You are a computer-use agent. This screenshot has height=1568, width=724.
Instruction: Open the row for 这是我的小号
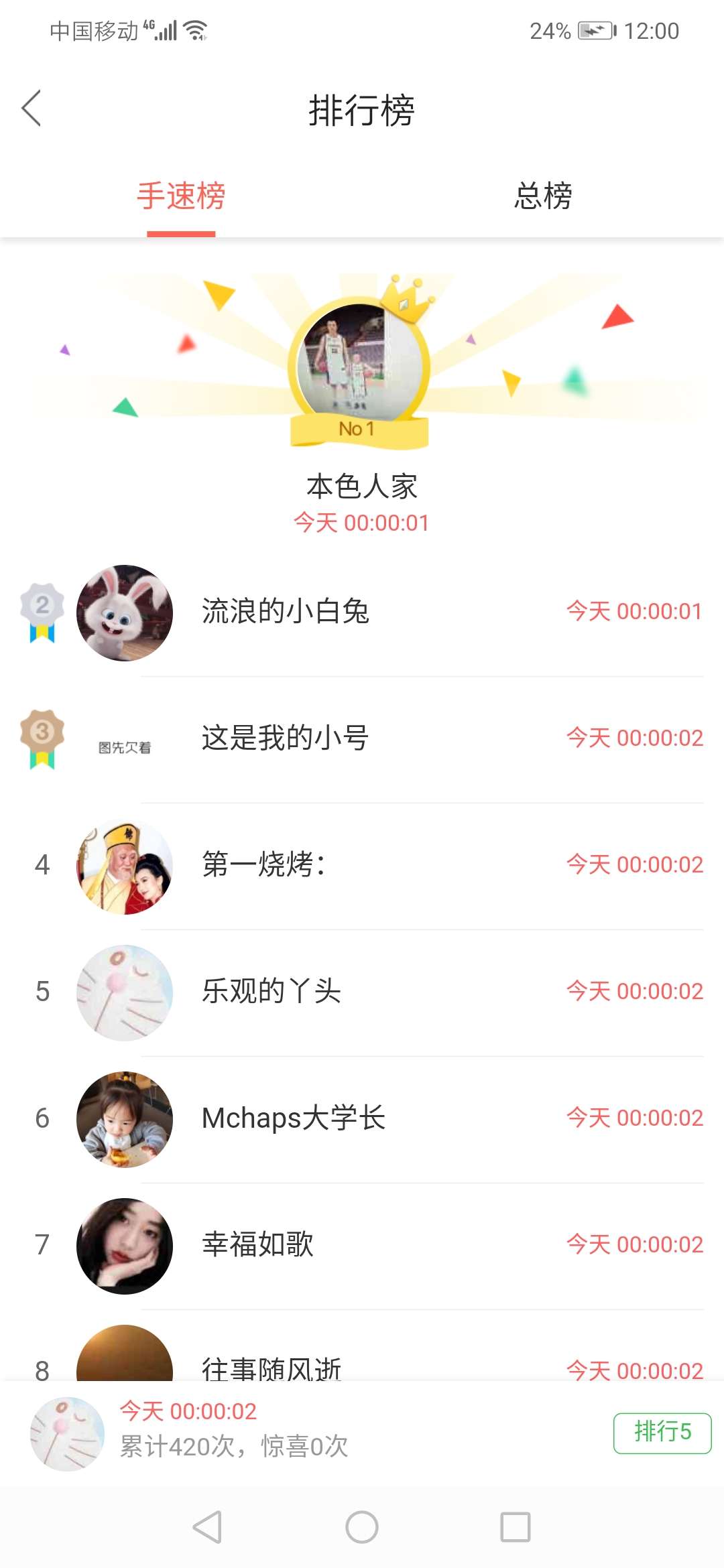pyautogui.click(x=362, y=740)
